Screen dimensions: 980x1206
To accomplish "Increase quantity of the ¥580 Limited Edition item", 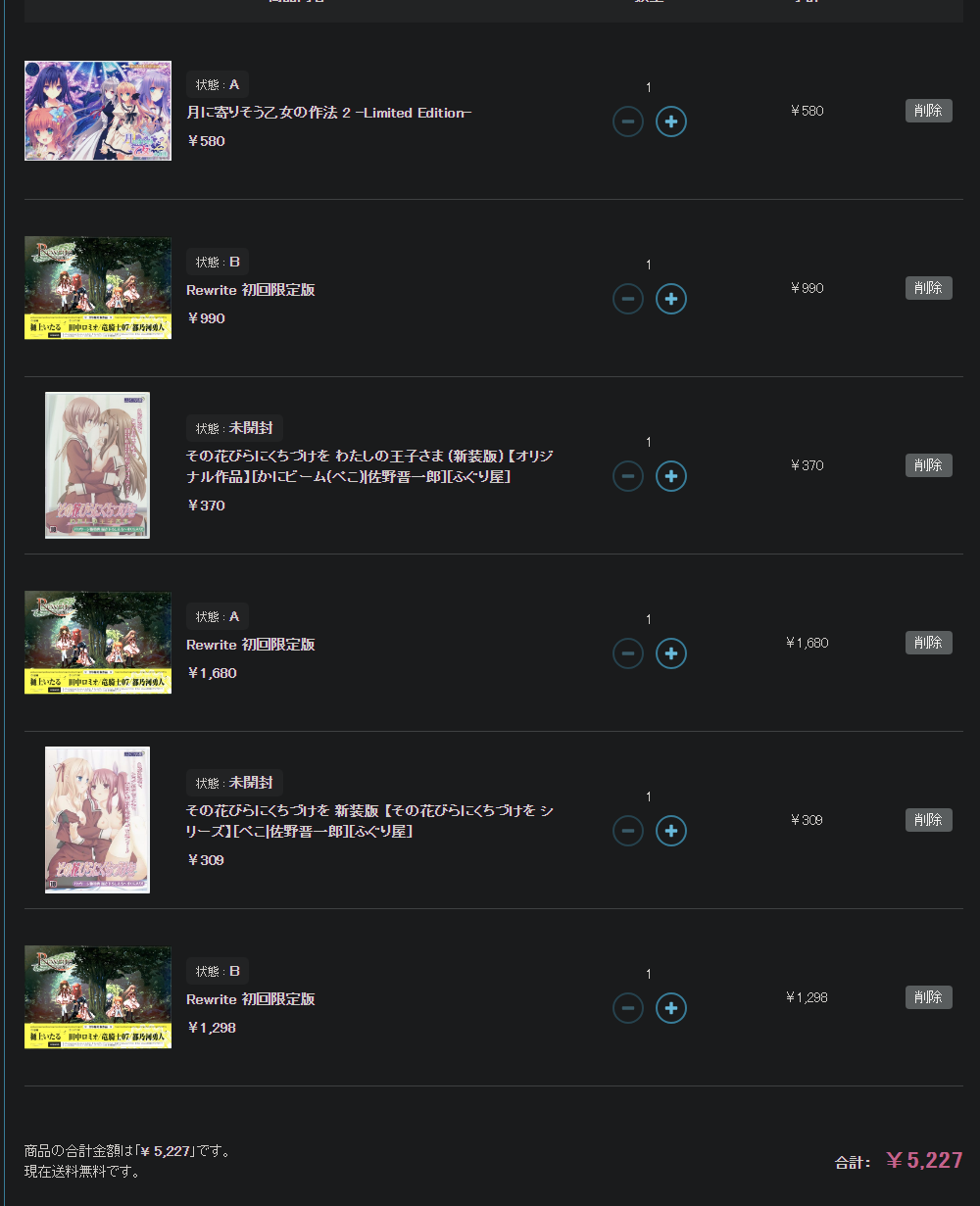I will [x=671, y=121].
